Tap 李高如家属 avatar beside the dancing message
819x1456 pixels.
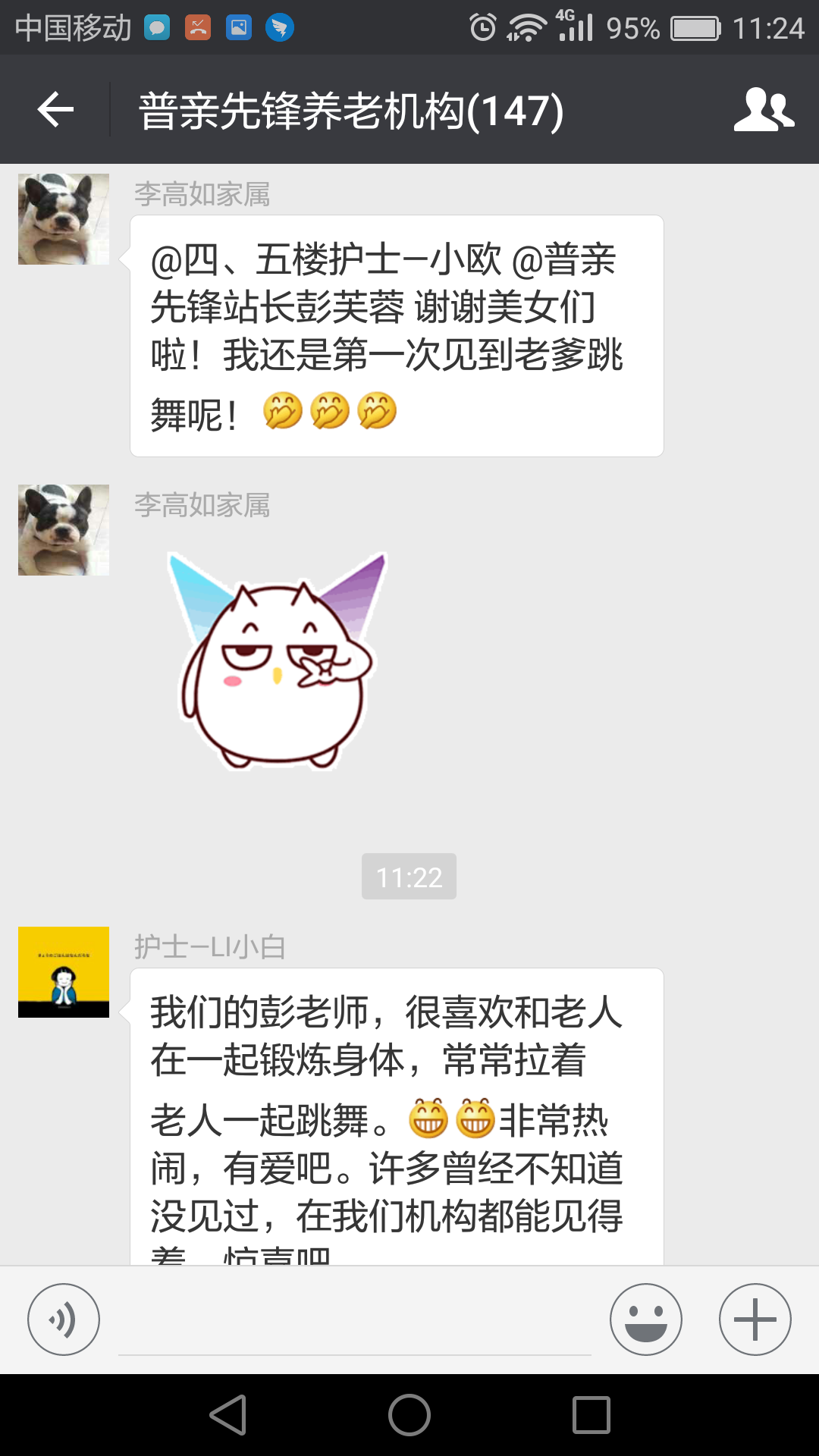pos(64,219)
